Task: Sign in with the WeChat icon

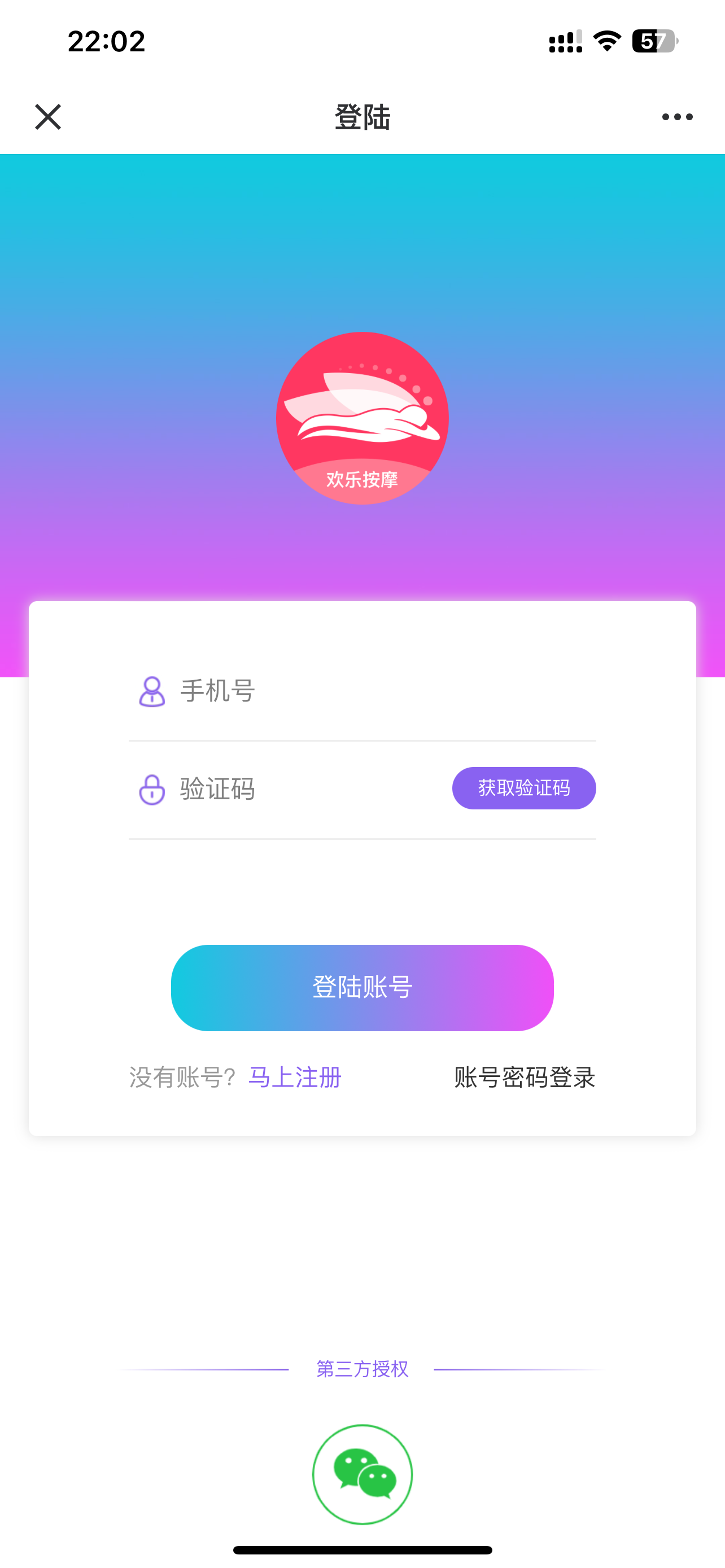Action: tap(362, 1474)
